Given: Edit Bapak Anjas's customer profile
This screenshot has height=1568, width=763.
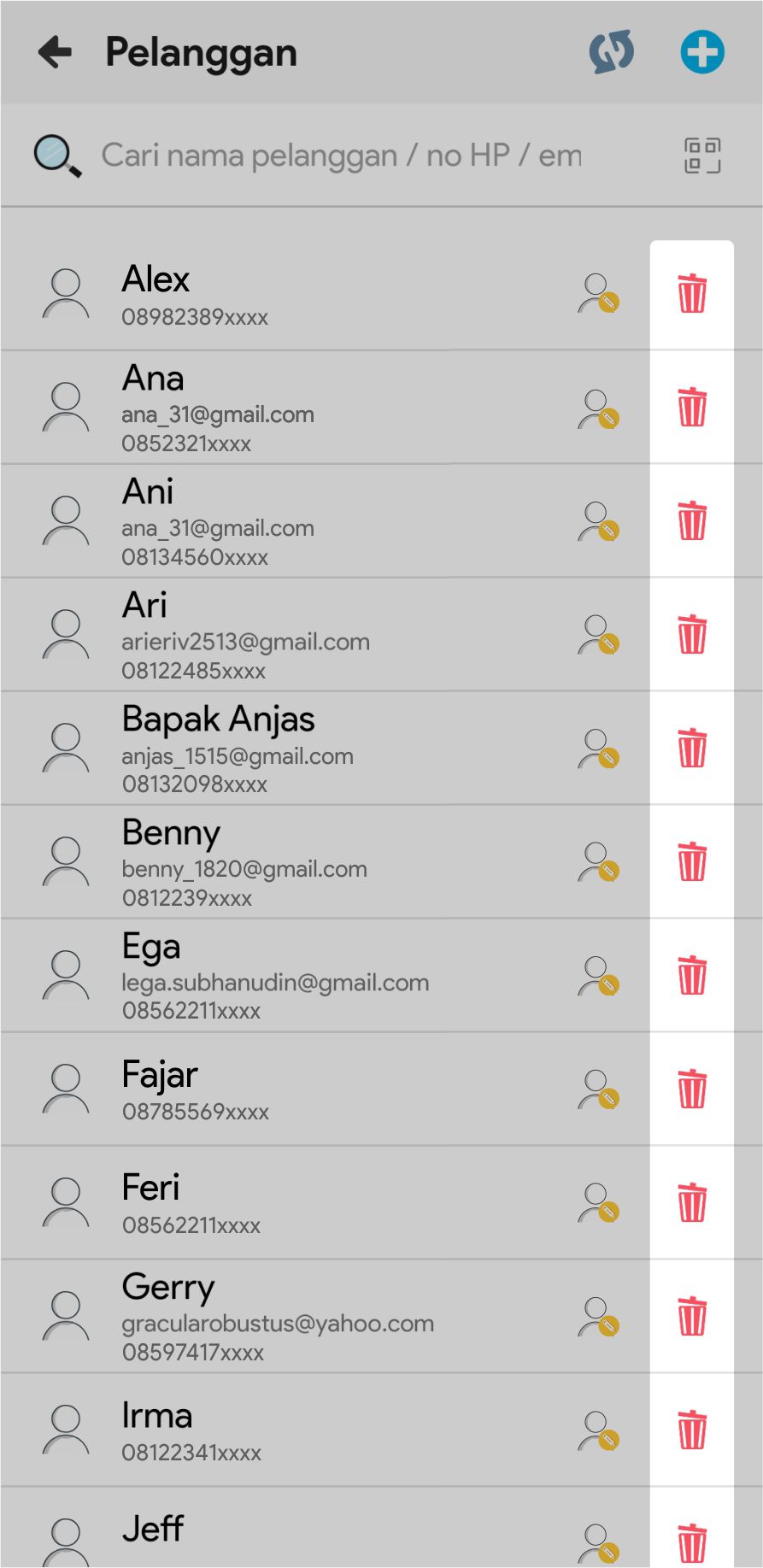Looking at the screenshot, I should pos(598,749).
